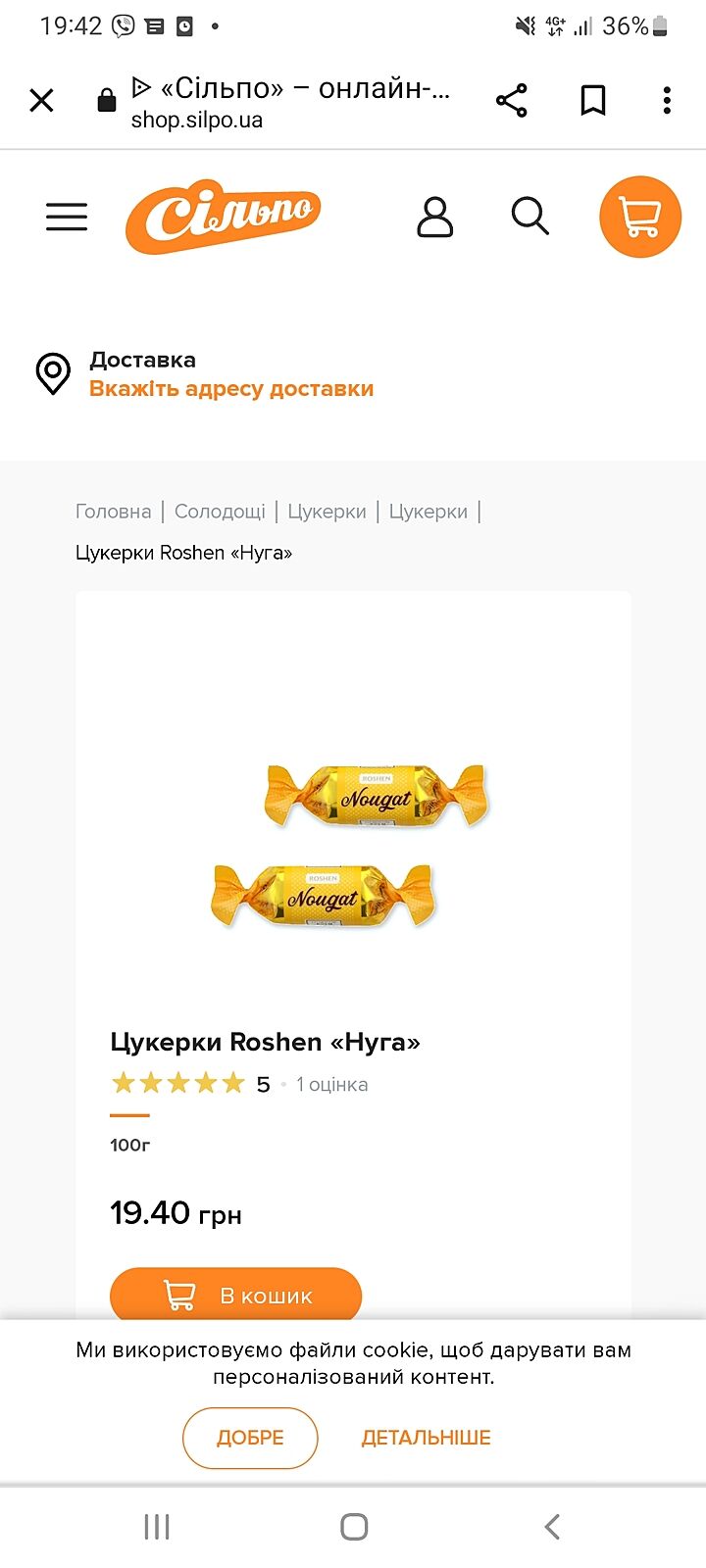The width and height of the screenshot is (706, 1568).
Task: Open the 1 оцінка rating
Action: [x=332, y=1085]
